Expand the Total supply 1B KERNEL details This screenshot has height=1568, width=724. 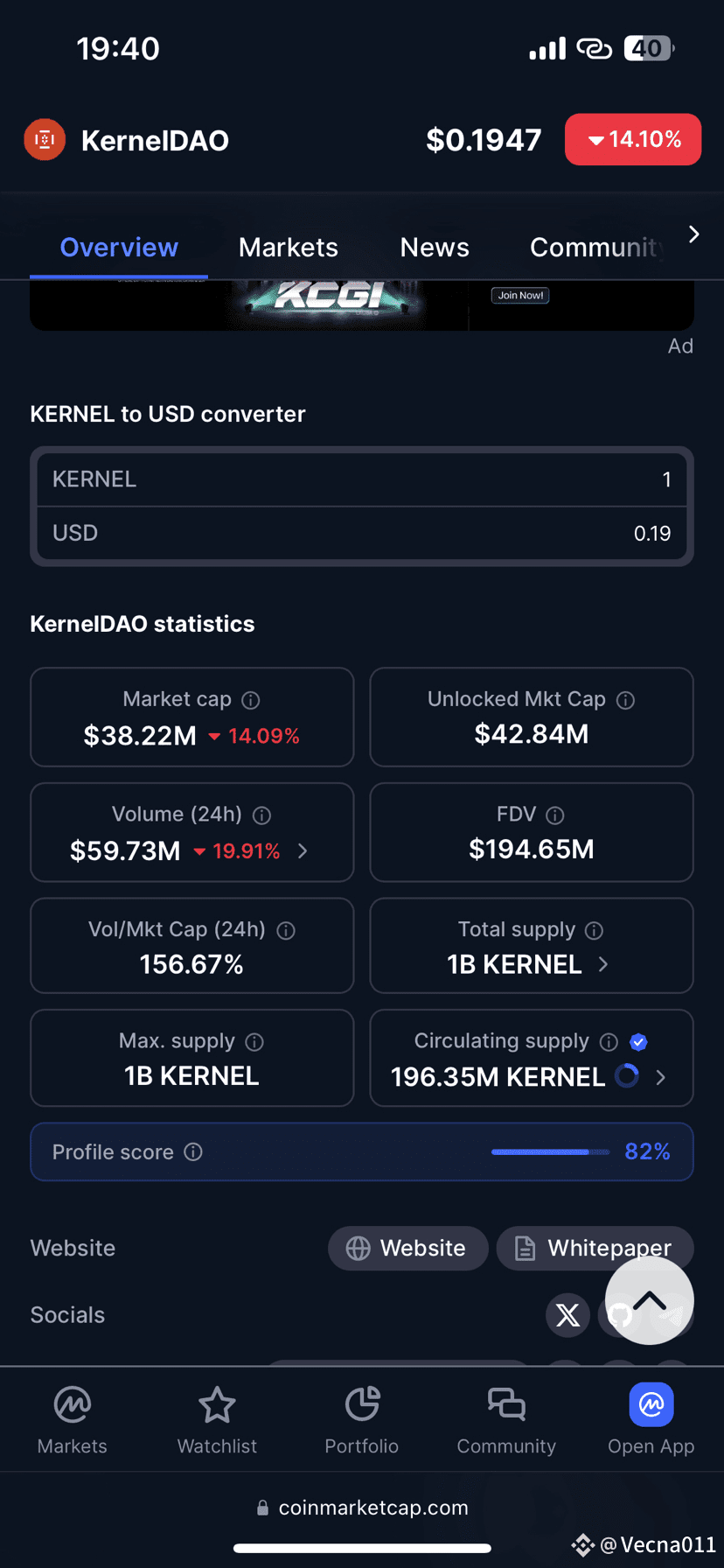click(x=603, y=964)
